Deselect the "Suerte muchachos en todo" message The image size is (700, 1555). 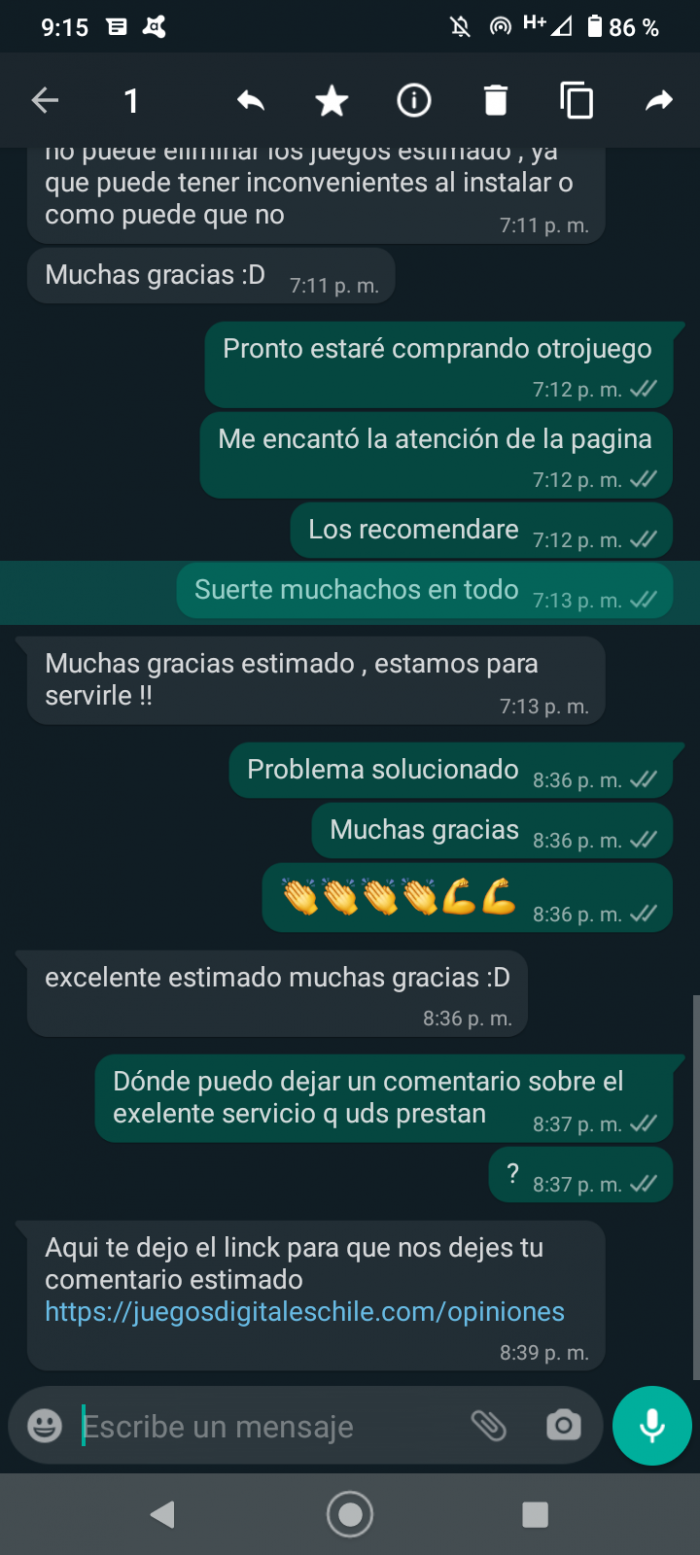(x=425, y=591)
